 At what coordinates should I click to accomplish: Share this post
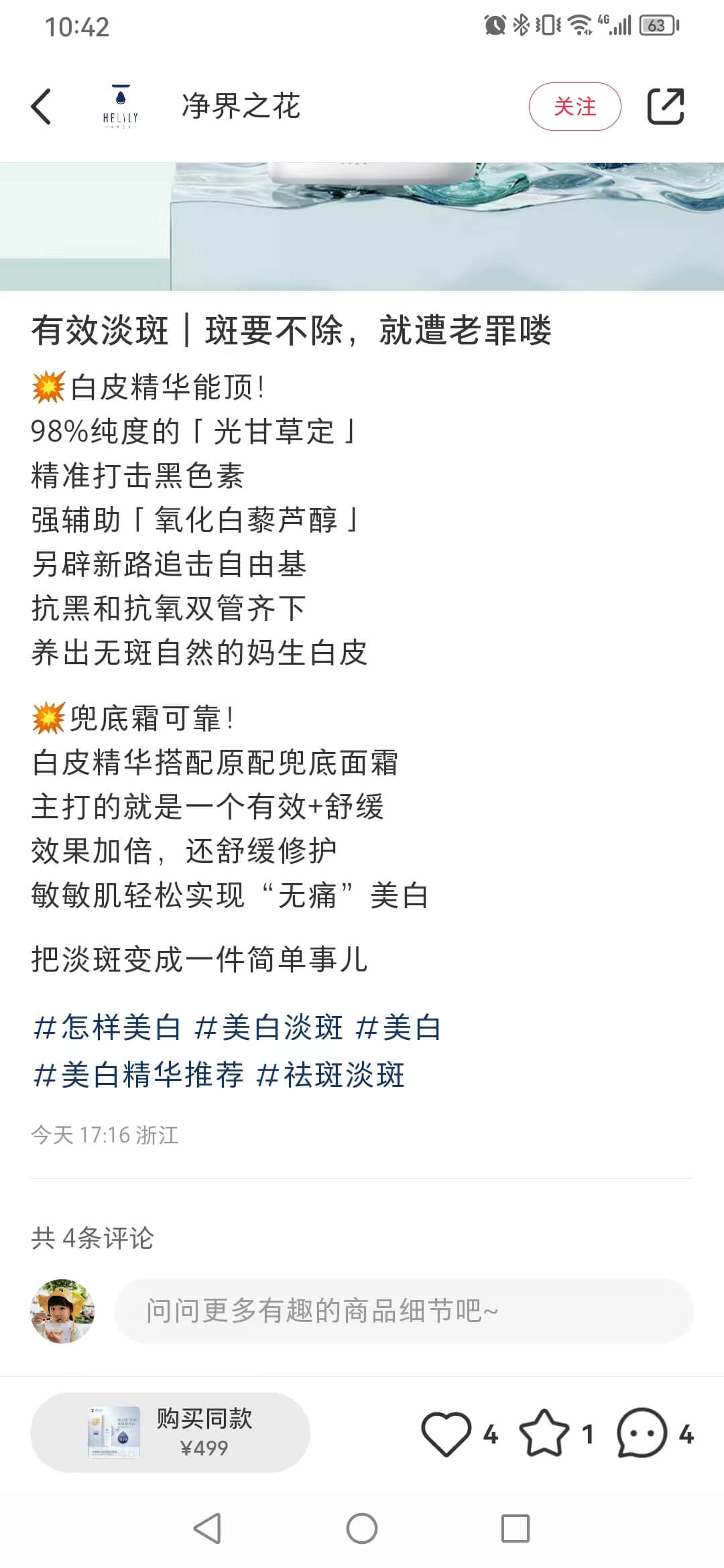(665, 107)
